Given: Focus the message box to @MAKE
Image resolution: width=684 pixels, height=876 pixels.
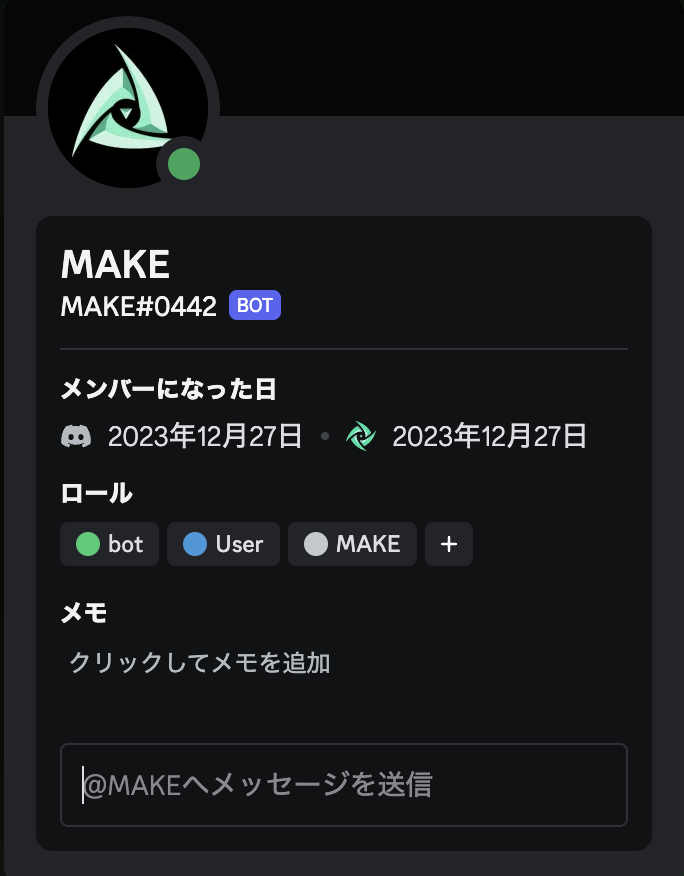Looking at the screenshot, I should (343, 784).
